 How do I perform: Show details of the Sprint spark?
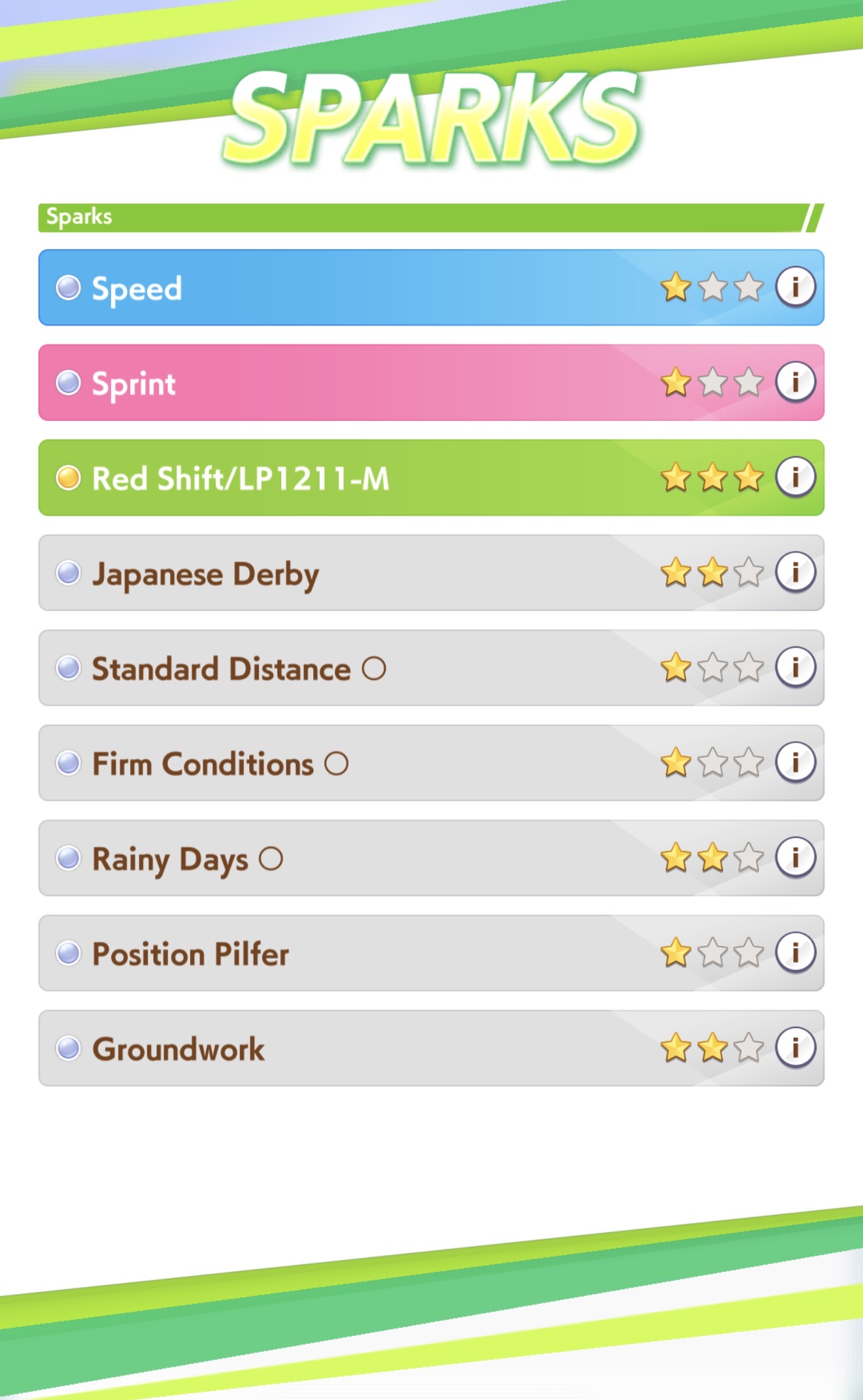[x=795, y=382]
